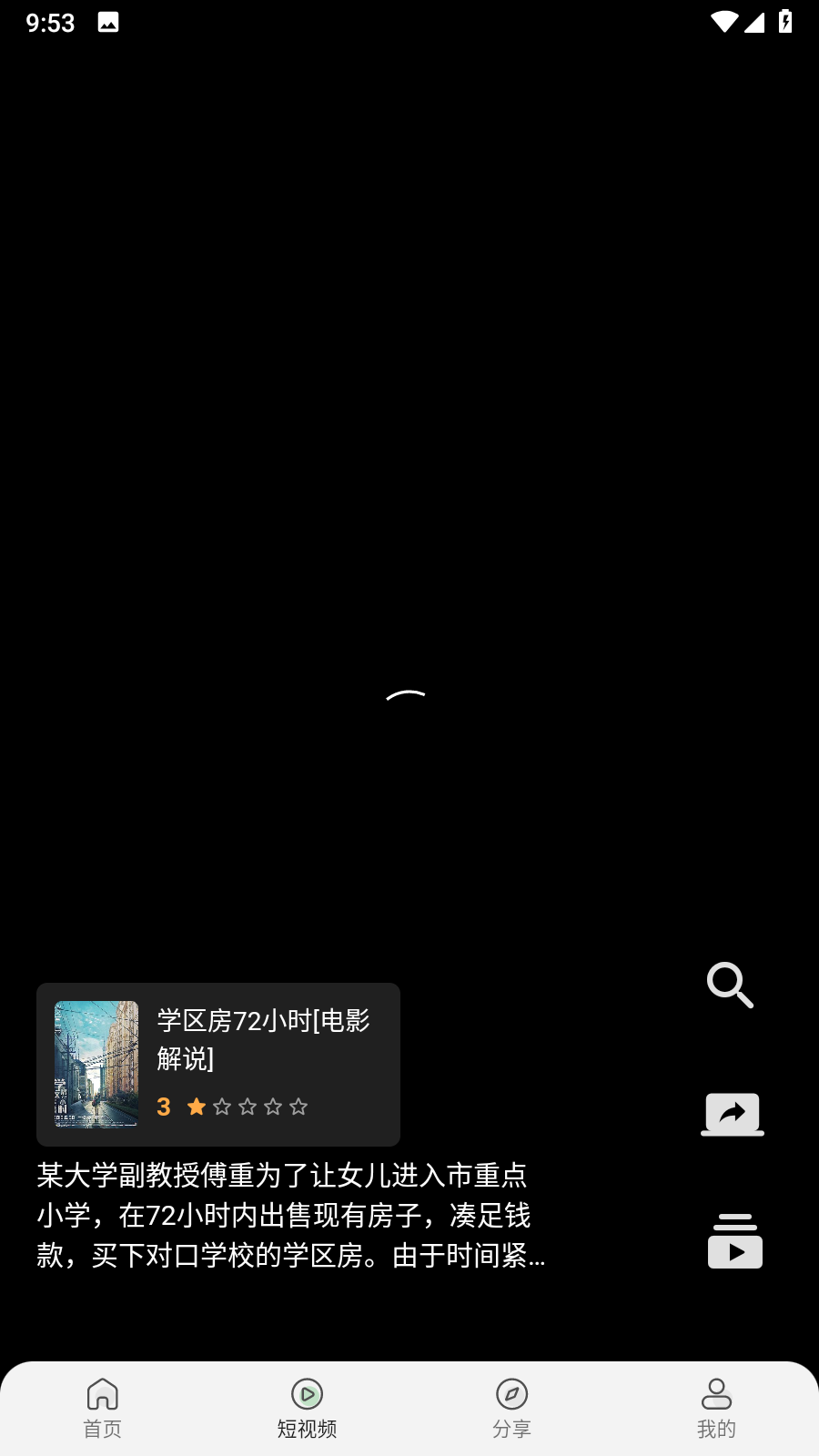Share this short video
Viewport: 819px width, 1456px height.
click(x=733, y=1115)
